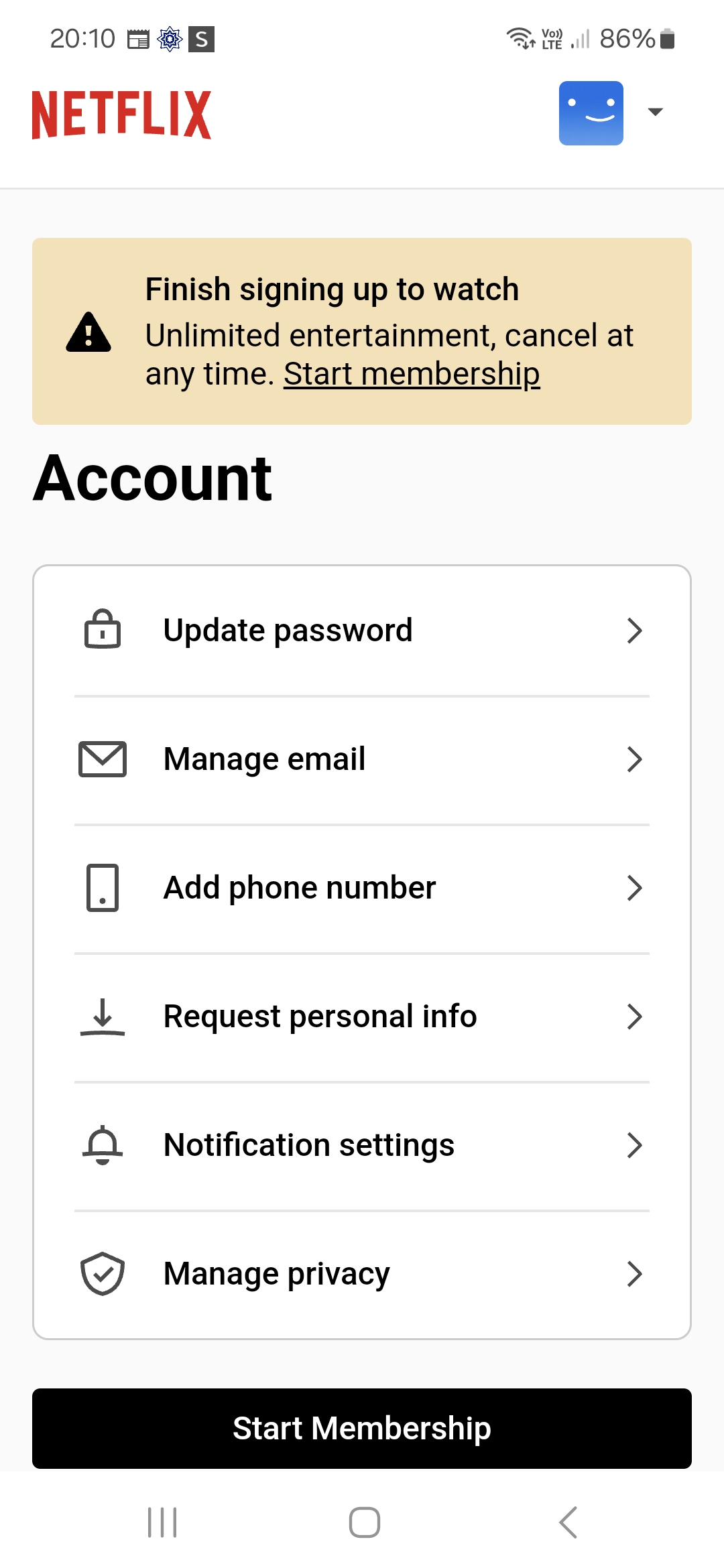Tap the home navigation button

[362, 1521]
